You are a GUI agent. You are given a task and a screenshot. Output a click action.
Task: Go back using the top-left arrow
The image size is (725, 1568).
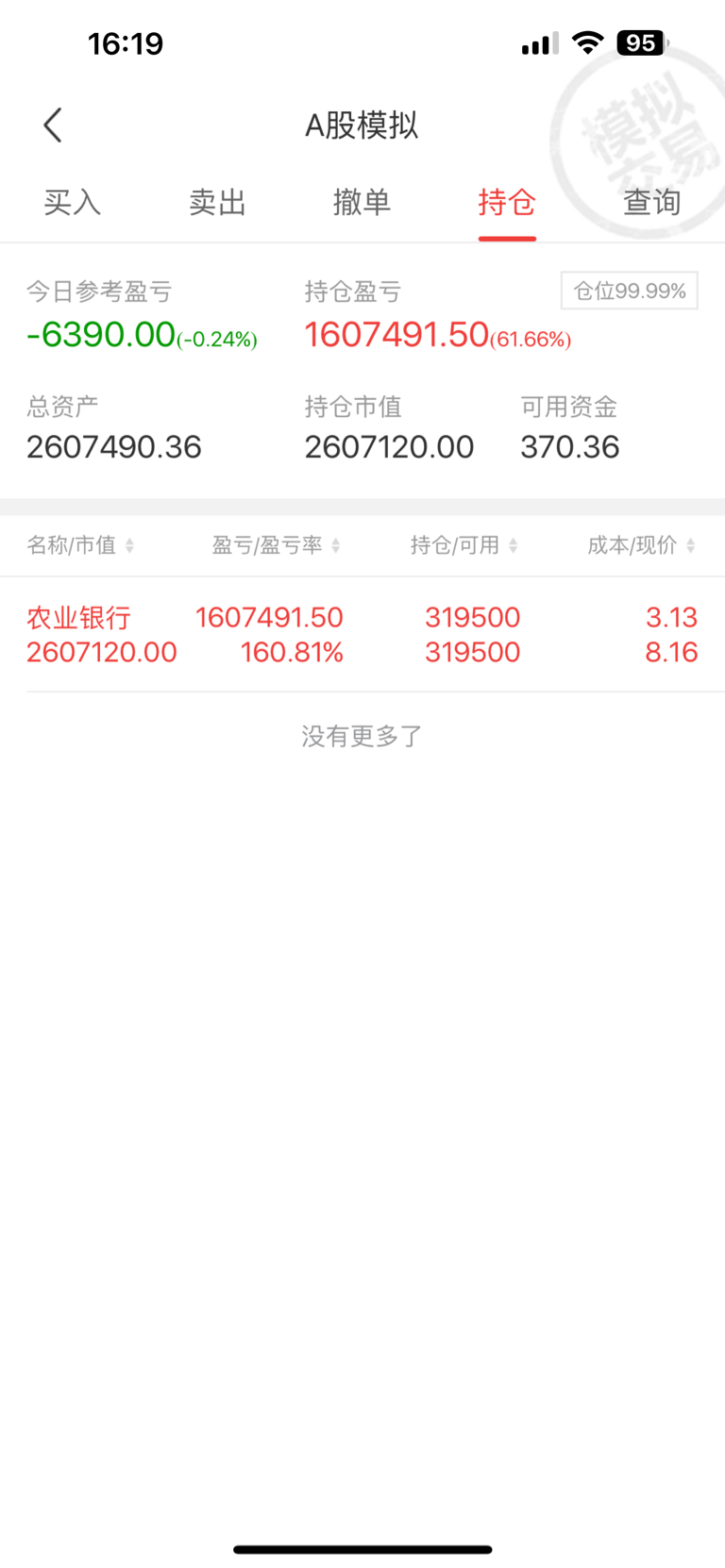(53, 125)
